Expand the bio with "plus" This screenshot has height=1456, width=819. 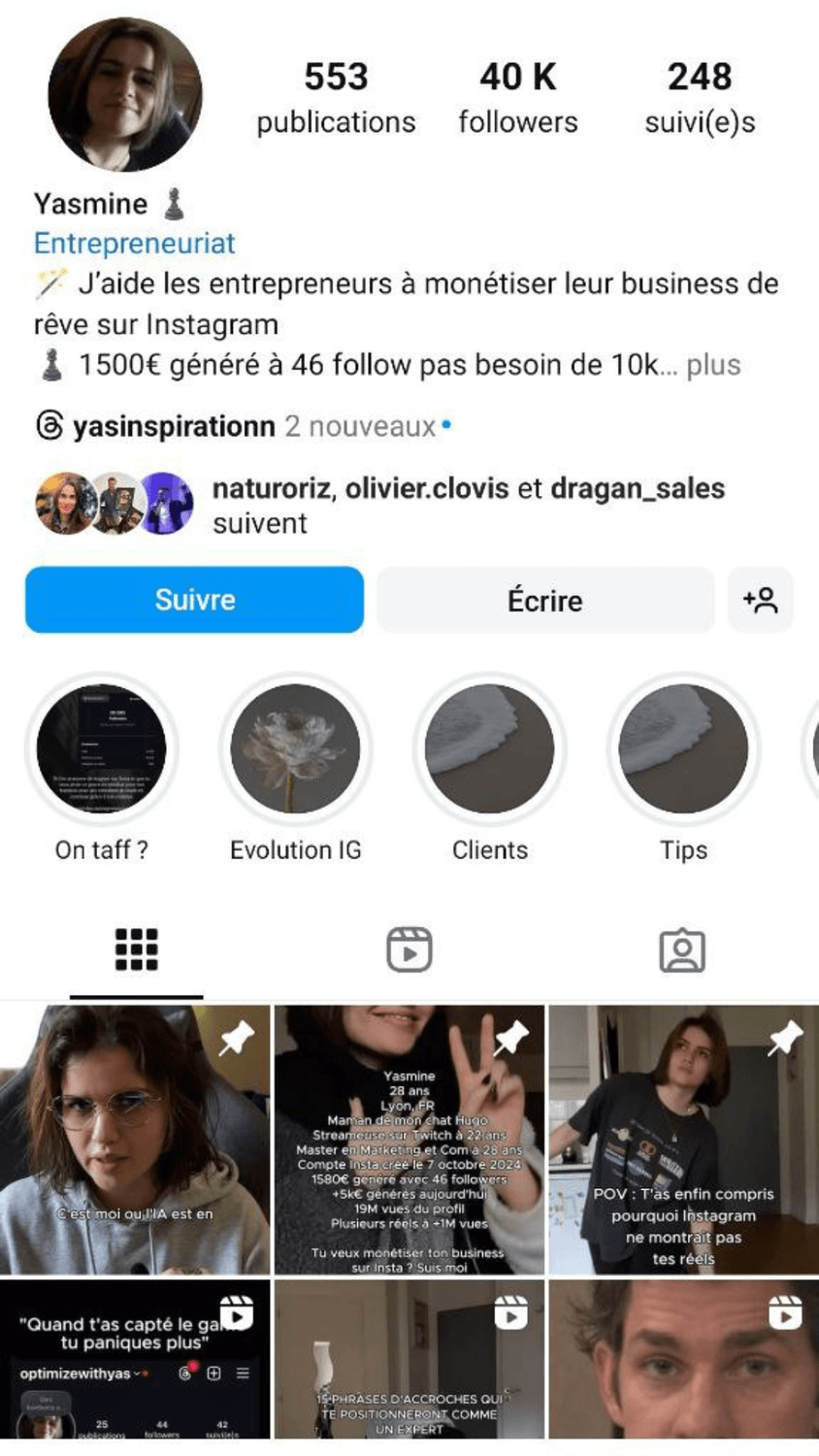click(713, 365)
